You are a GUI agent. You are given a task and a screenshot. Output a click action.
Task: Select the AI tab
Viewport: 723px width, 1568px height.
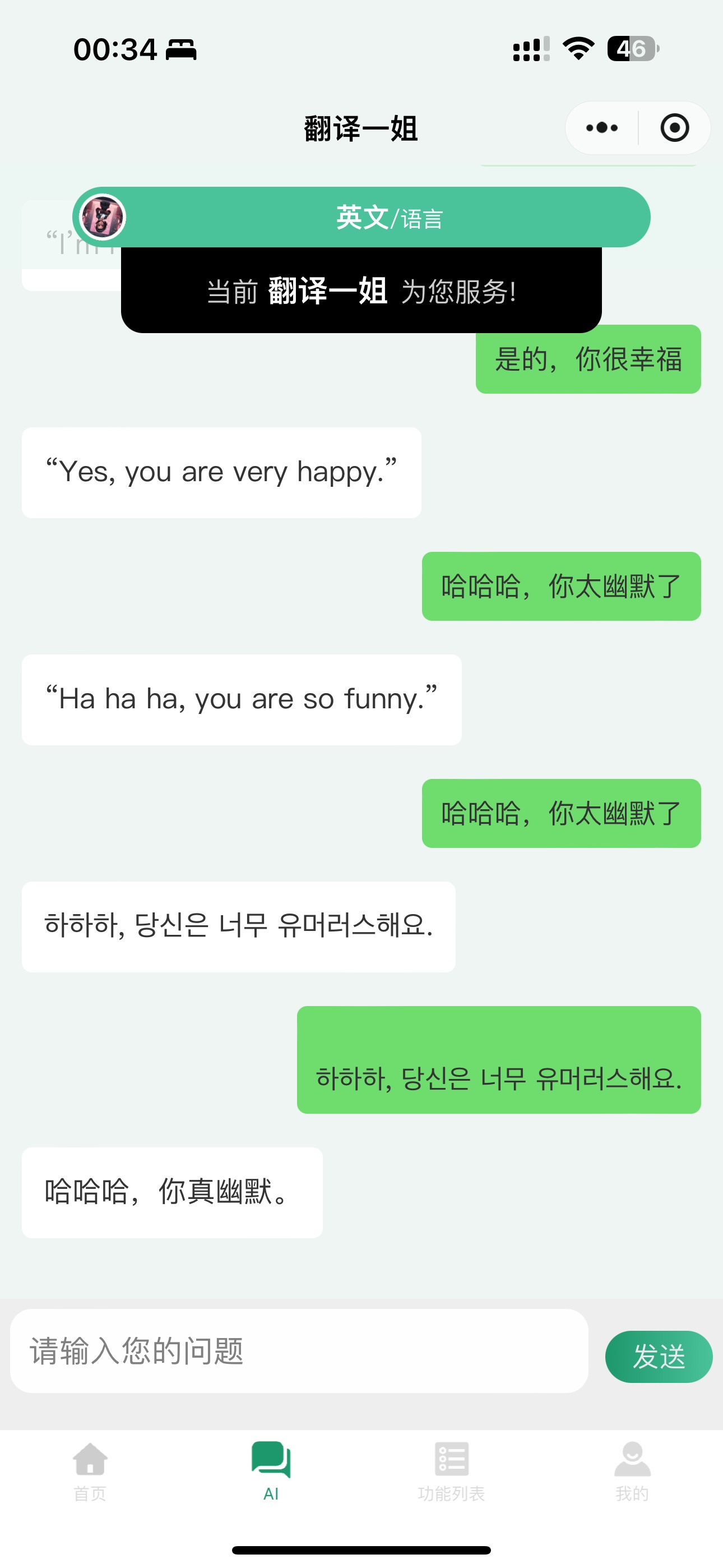(271, 1471)
